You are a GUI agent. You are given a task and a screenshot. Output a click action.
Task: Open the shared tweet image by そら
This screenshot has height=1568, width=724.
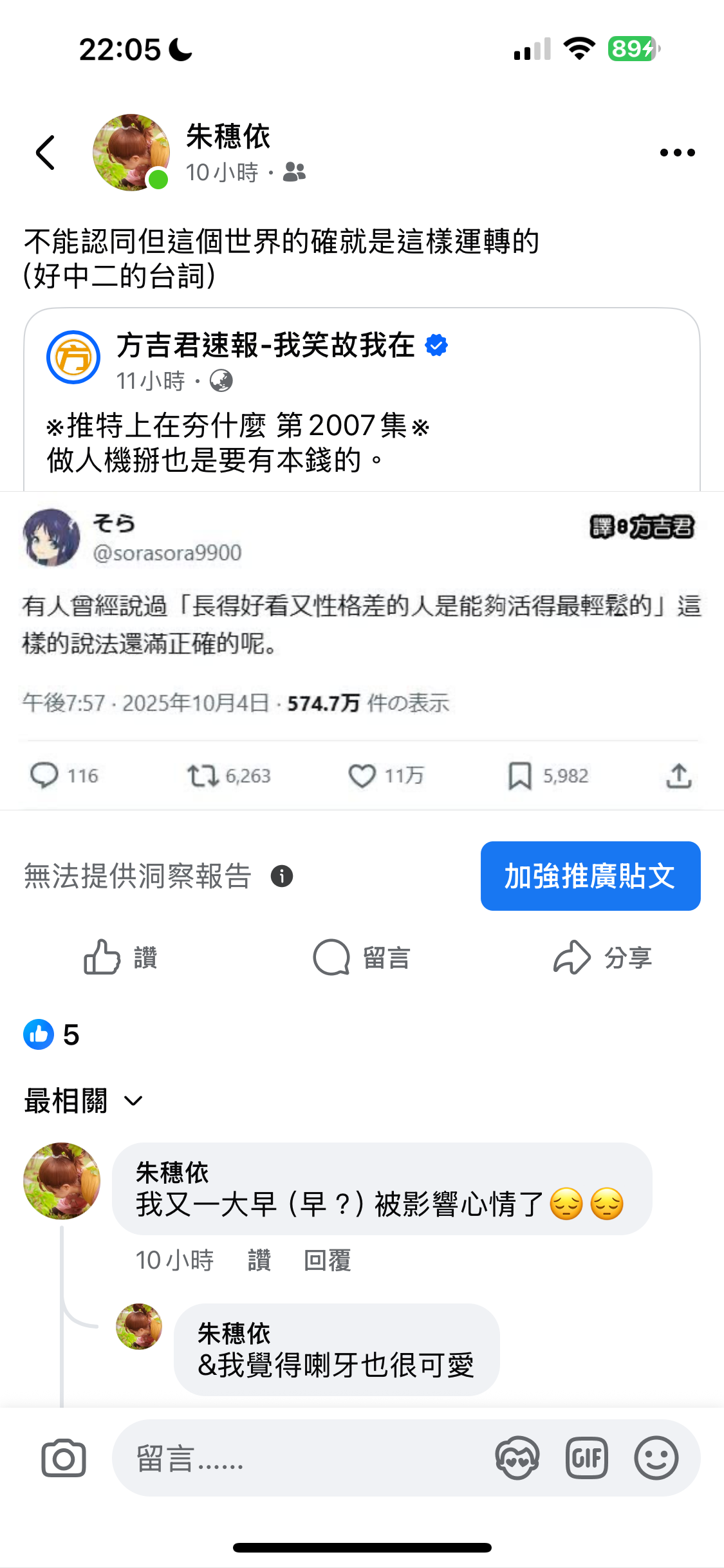(362, 650)
